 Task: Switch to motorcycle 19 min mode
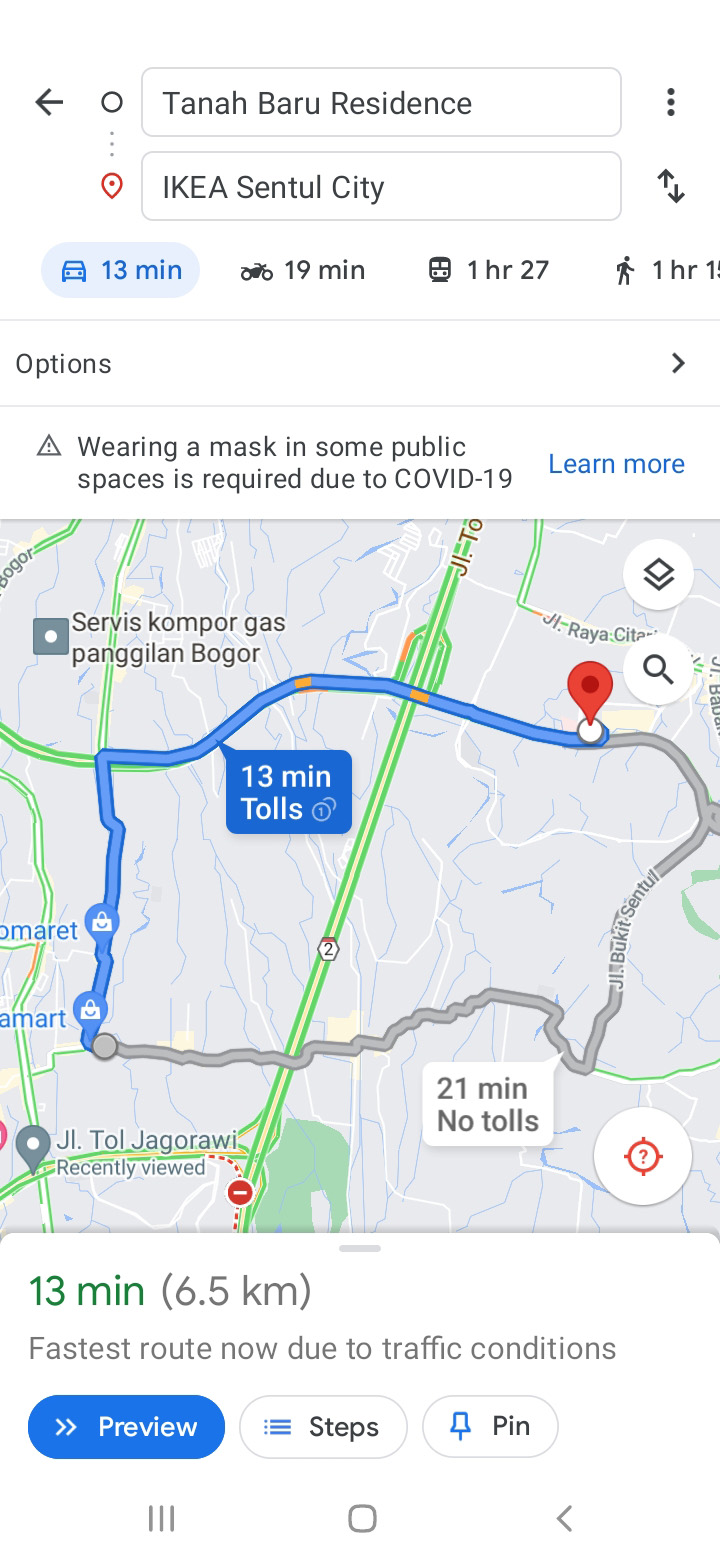[303, 270]
